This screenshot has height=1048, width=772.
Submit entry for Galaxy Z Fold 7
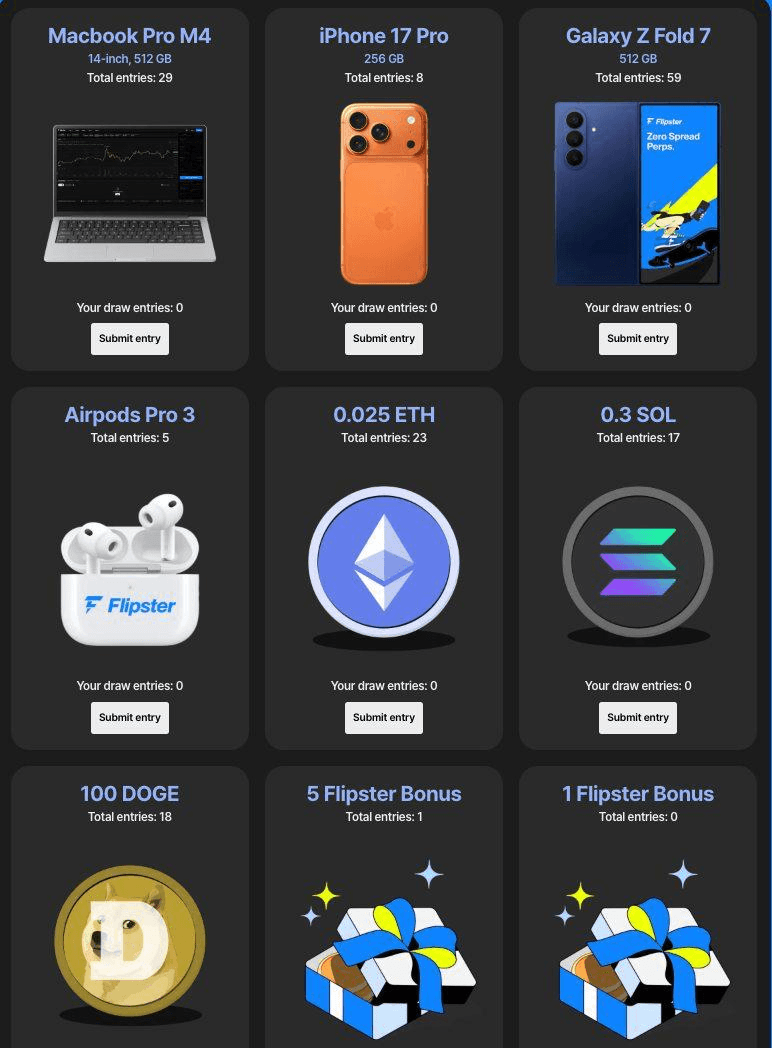tap(638, 339)
